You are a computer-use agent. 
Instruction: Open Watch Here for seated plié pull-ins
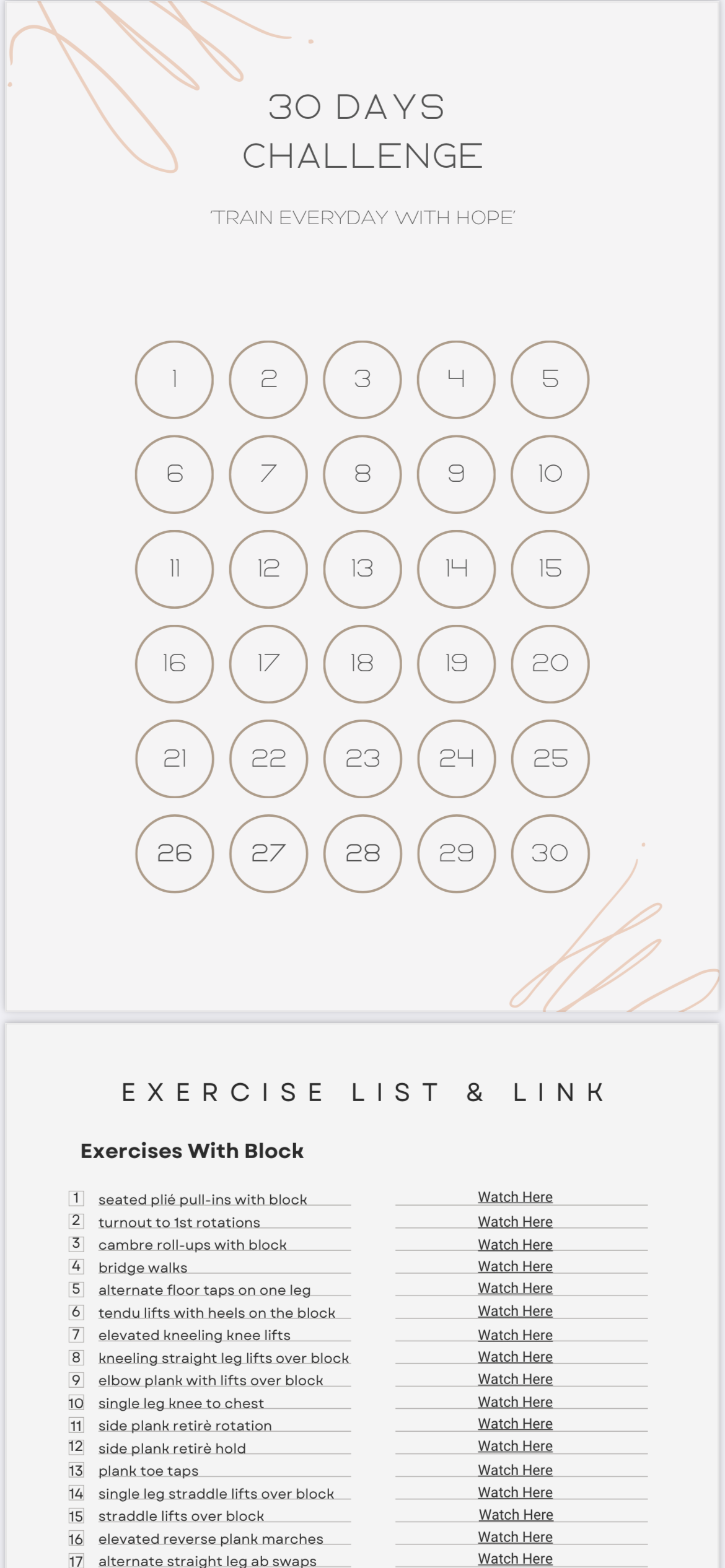515,1197
